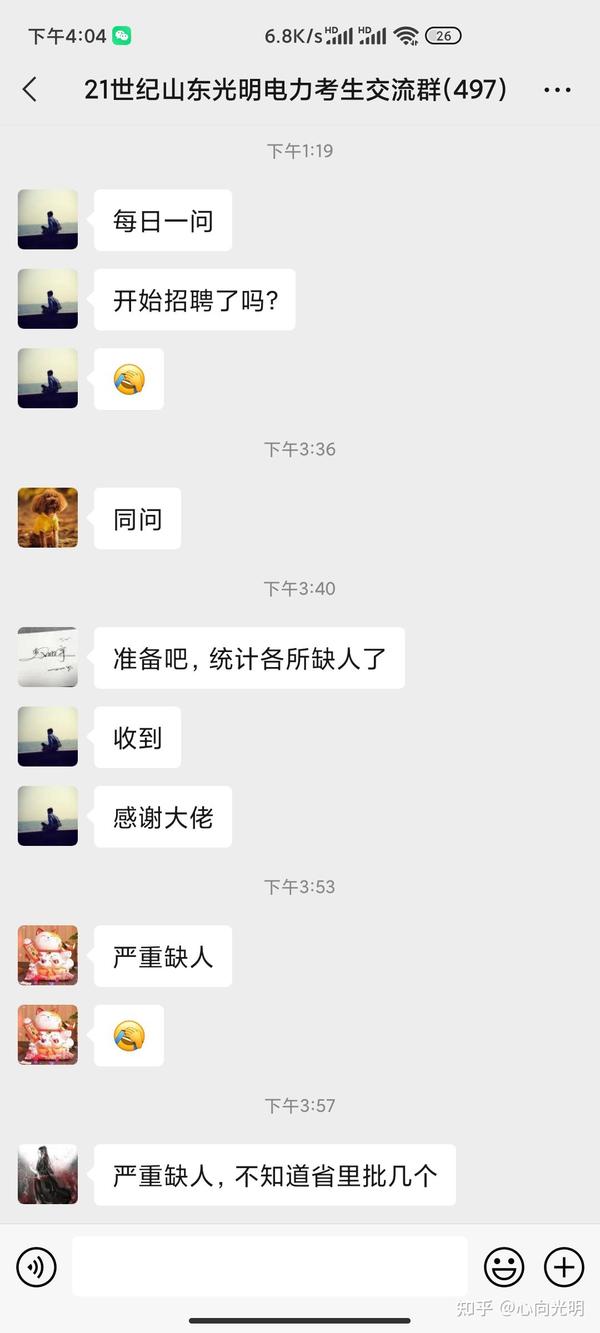Tap avatar of sender of 每日一问
Screen dimensions: 600x1333
(x=47, y=220)
